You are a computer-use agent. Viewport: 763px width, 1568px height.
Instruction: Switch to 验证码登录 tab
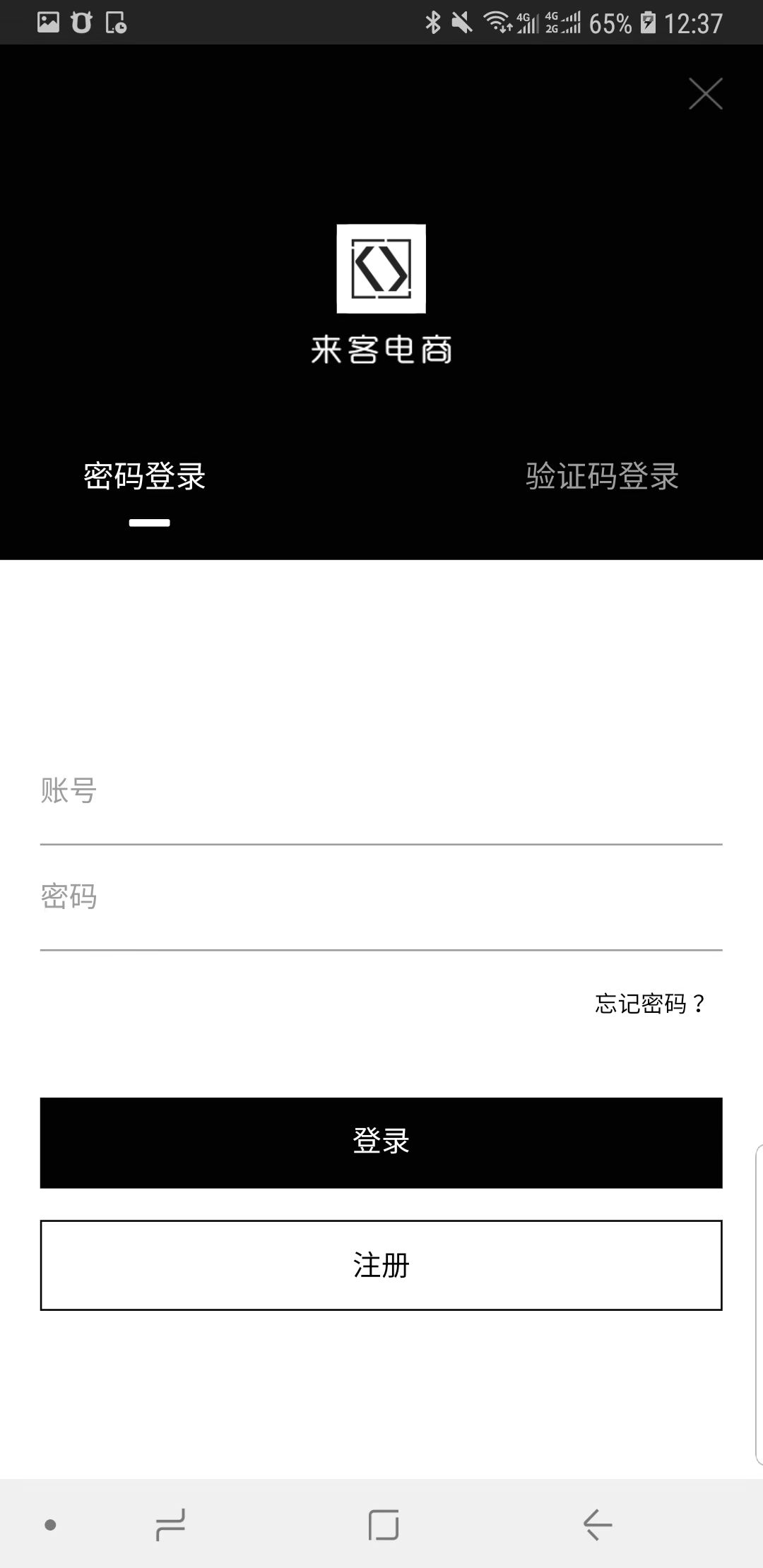click(602, 477)
